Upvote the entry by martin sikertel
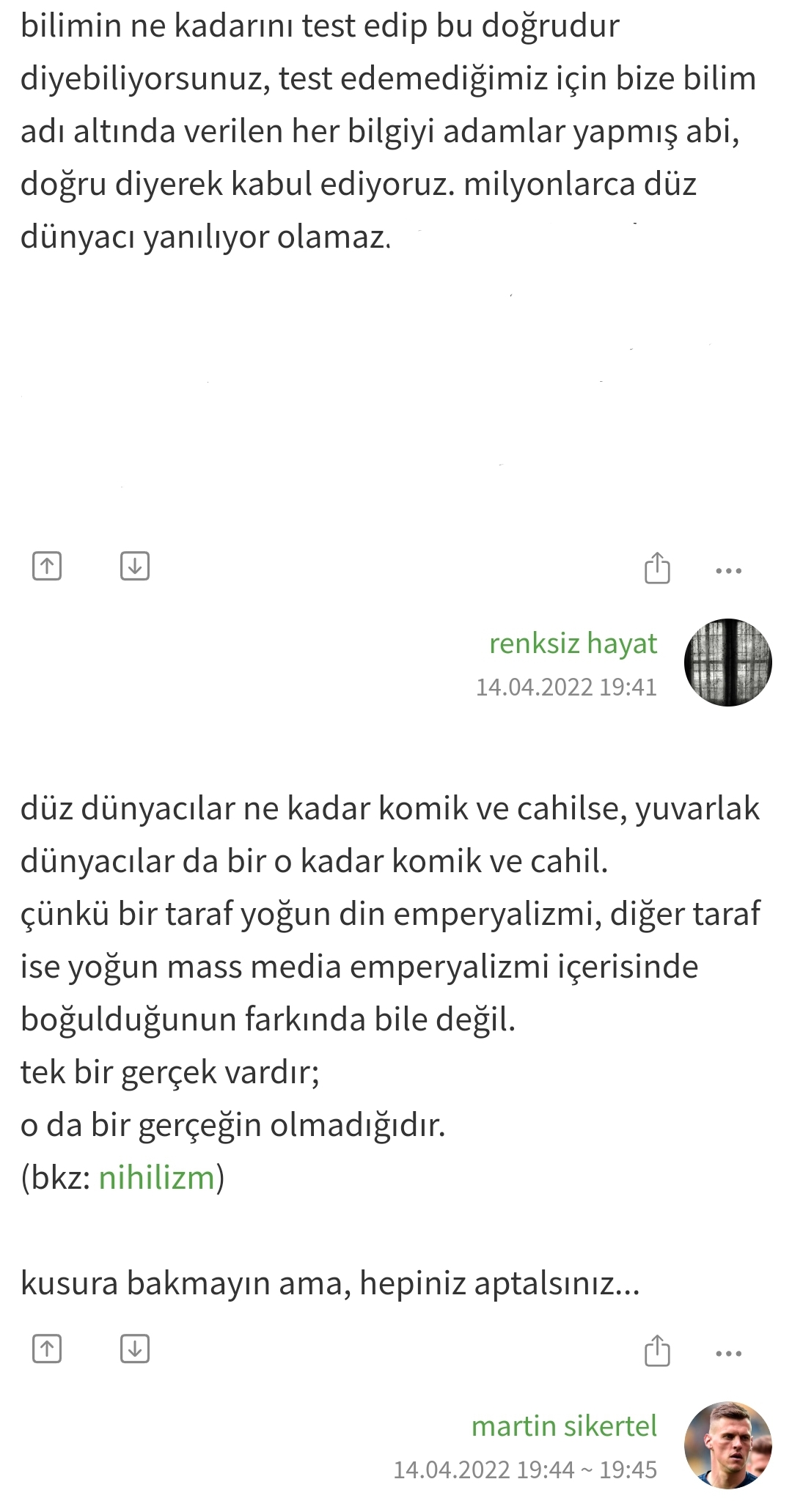Image resolution: width=792 pixels, height=1512 pixels. (47, 1349)
